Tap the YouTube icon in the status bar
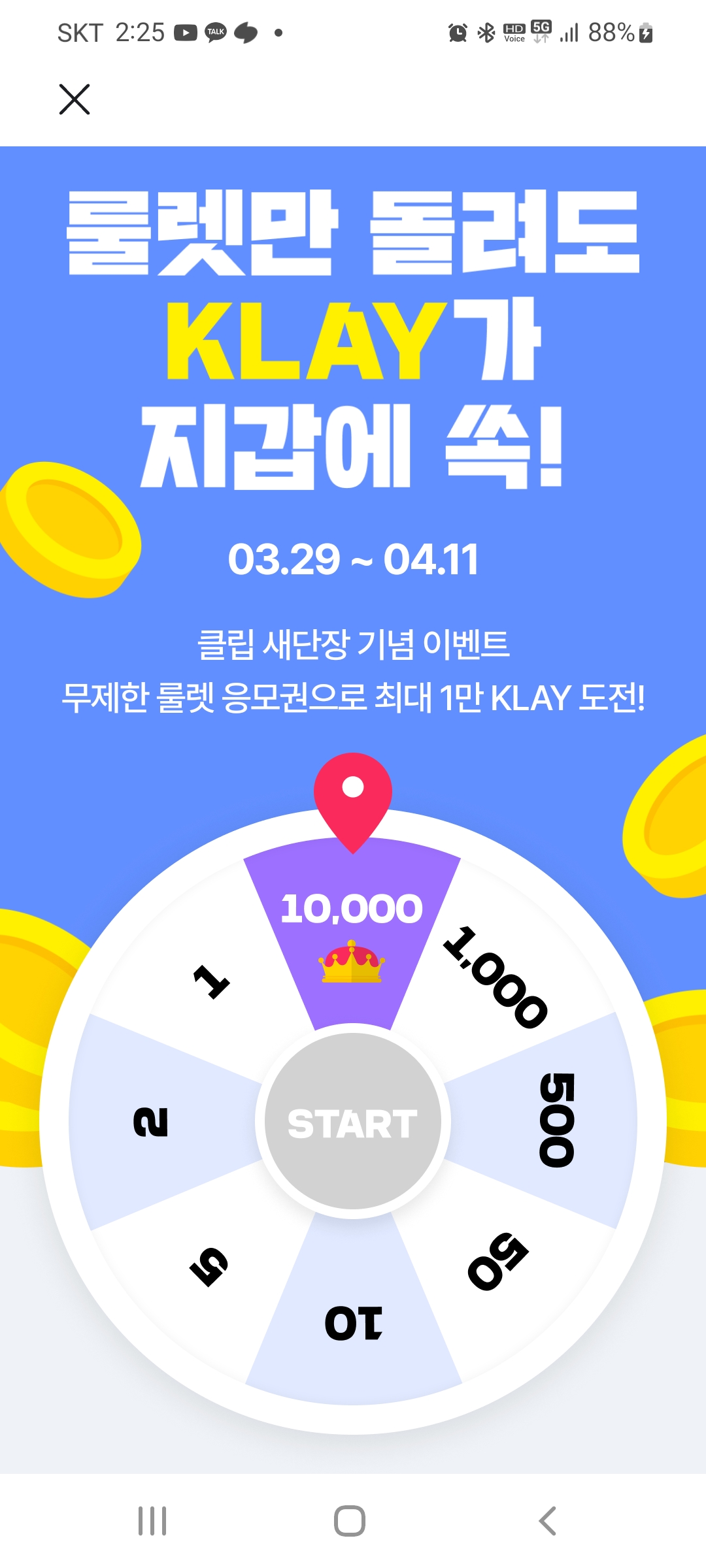The width and height of the screenshot is (706, 1568). point(186,33)
